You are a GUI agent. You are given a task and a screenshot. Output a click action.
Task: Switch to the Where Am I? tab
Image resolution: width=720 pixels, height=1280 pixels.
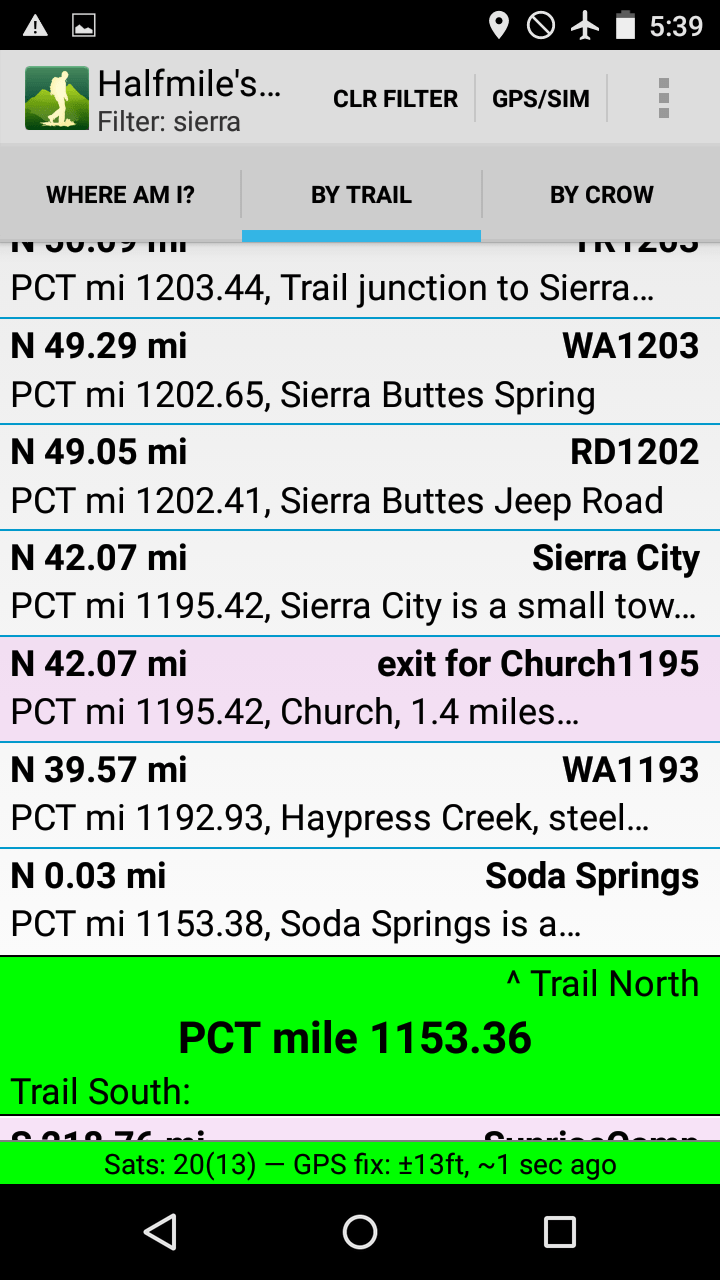click(120, 195)
